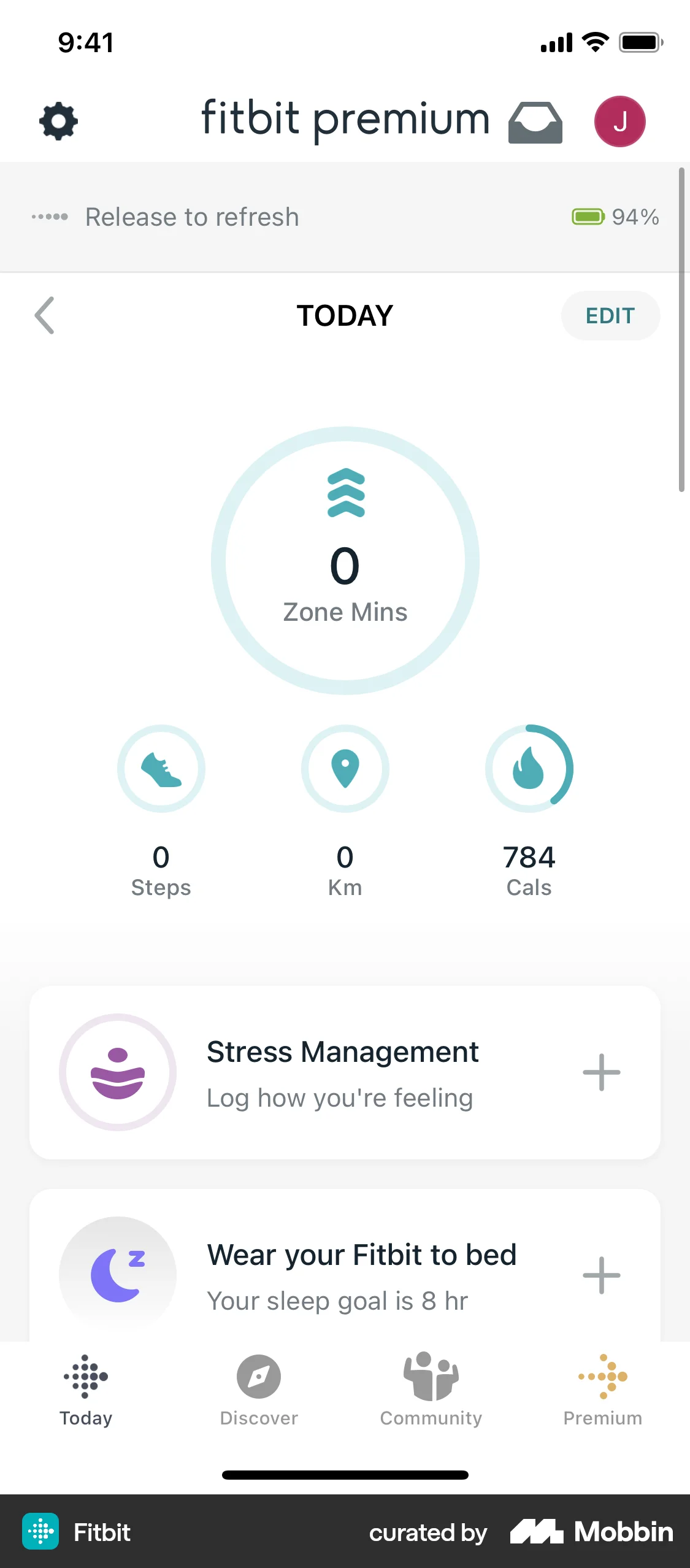Expand the Today date header
The width and height of the screenshot is (690, 1568).
[345, 315]
